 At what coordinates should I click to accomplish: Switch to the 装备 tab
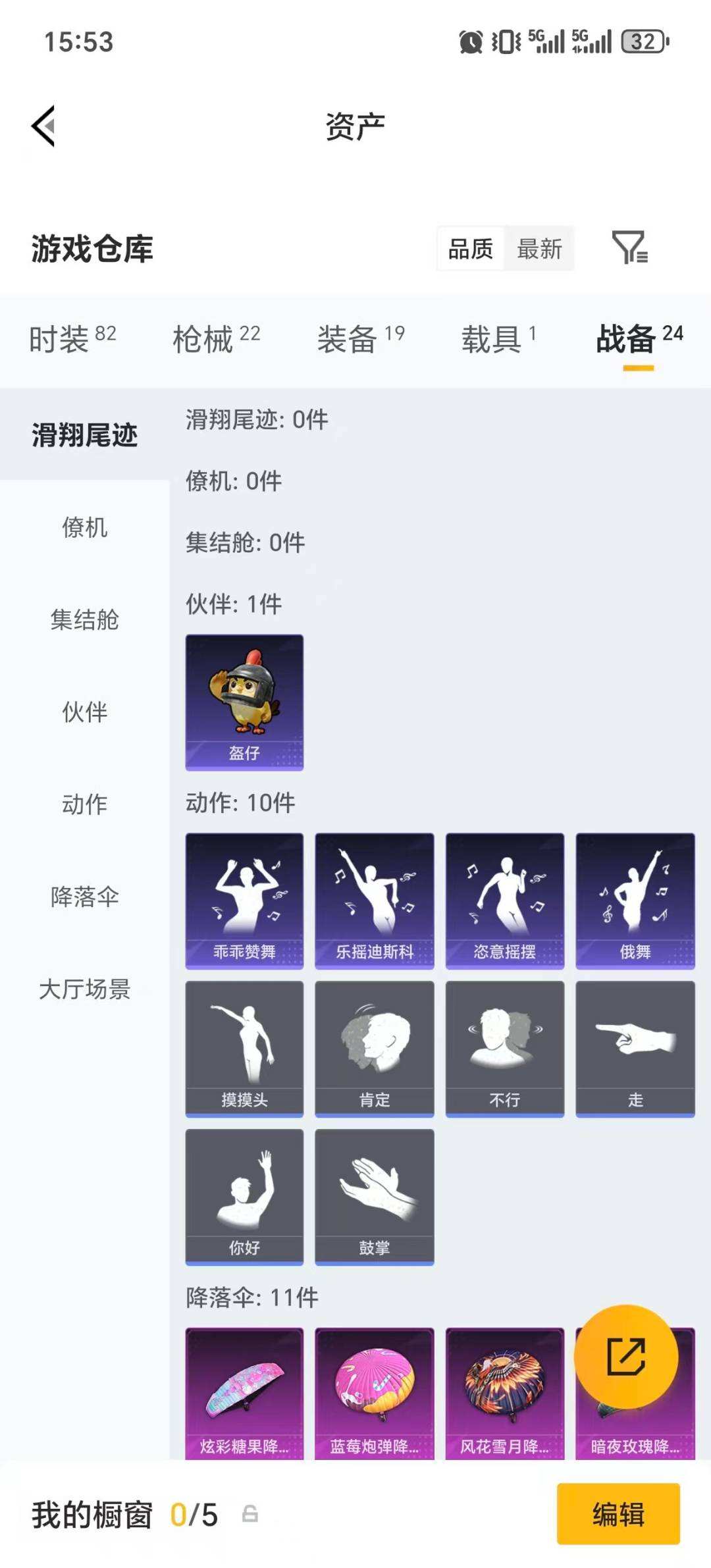pos(360,339)
